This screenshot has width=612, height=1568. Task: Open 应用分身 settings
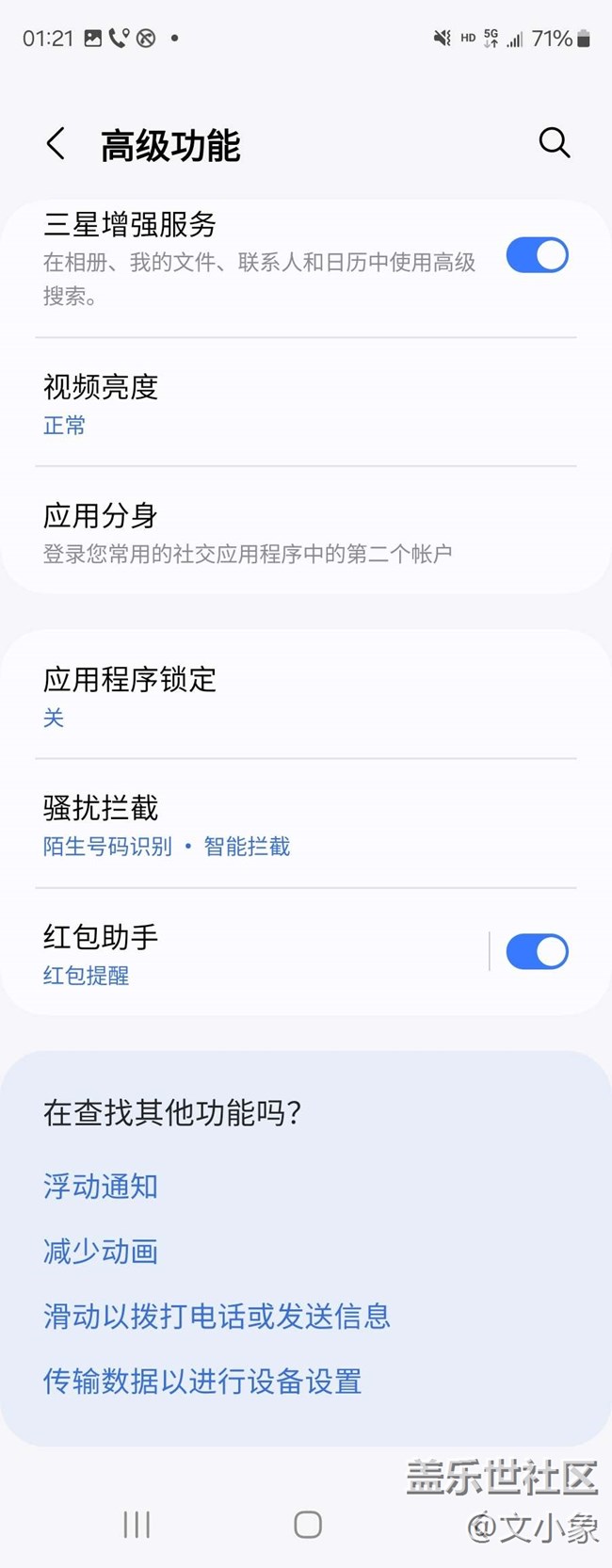(306, 531)
